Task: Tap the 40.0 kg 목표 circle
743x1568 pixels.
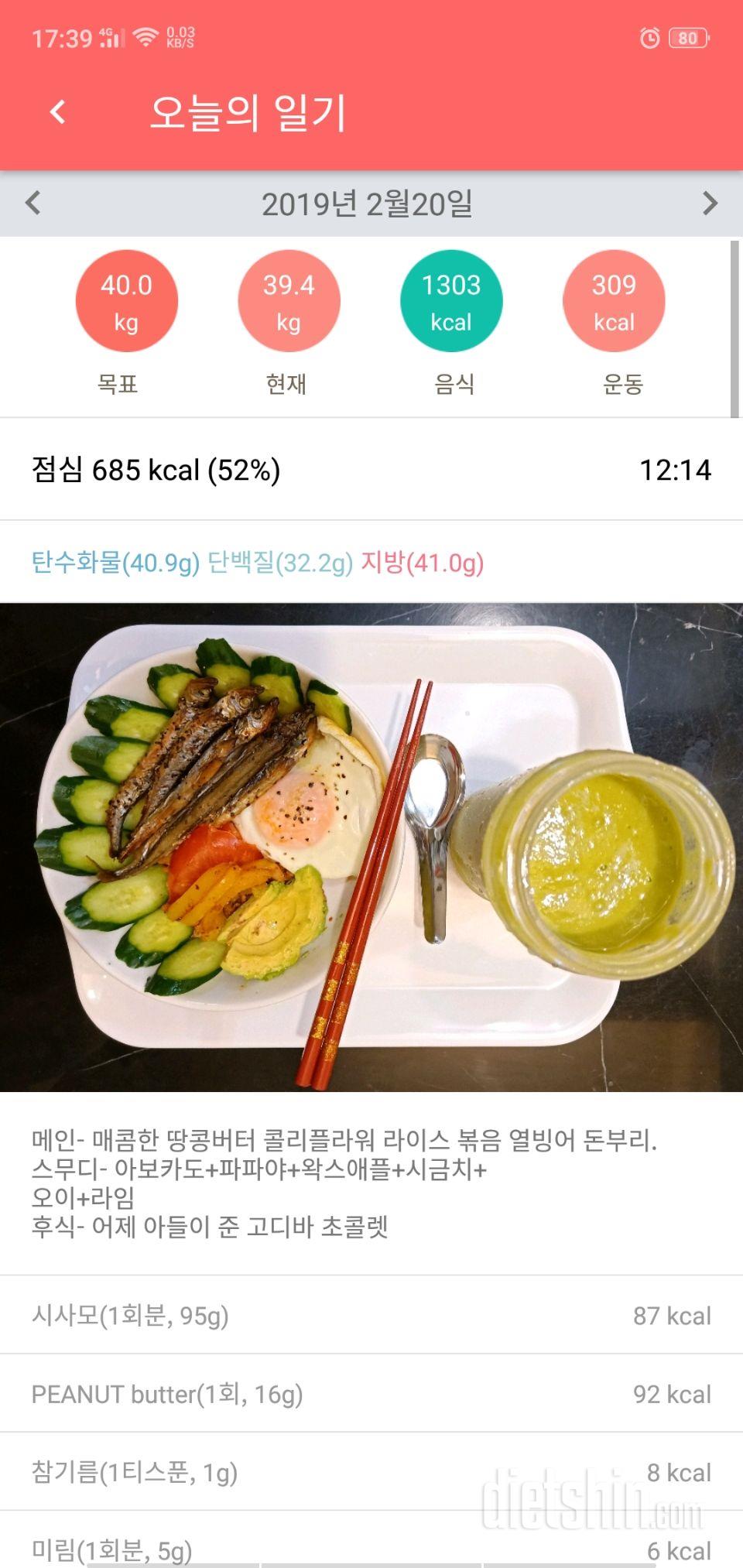Action: click(126, 302)
